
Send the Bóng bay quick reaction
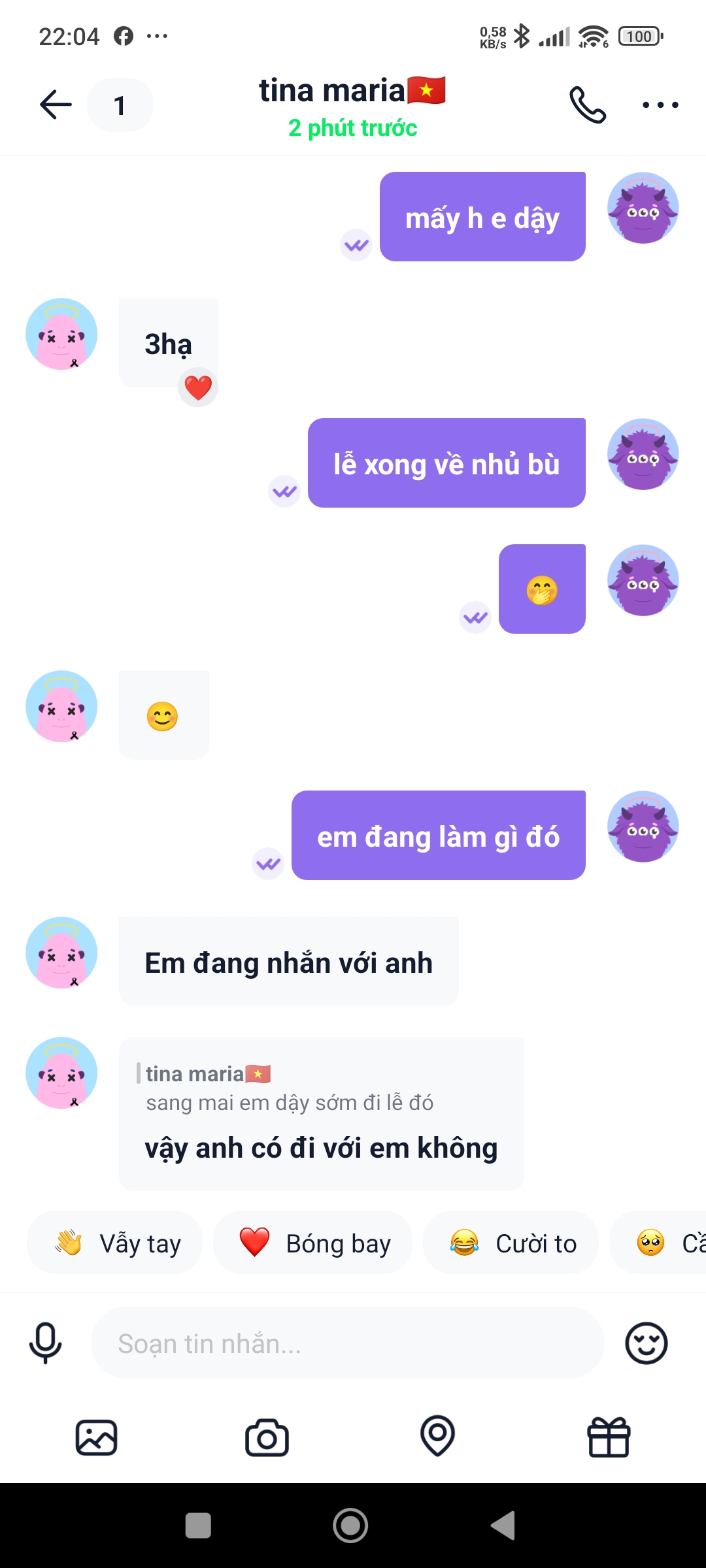pyautogui.click(x=313, y=1243)
